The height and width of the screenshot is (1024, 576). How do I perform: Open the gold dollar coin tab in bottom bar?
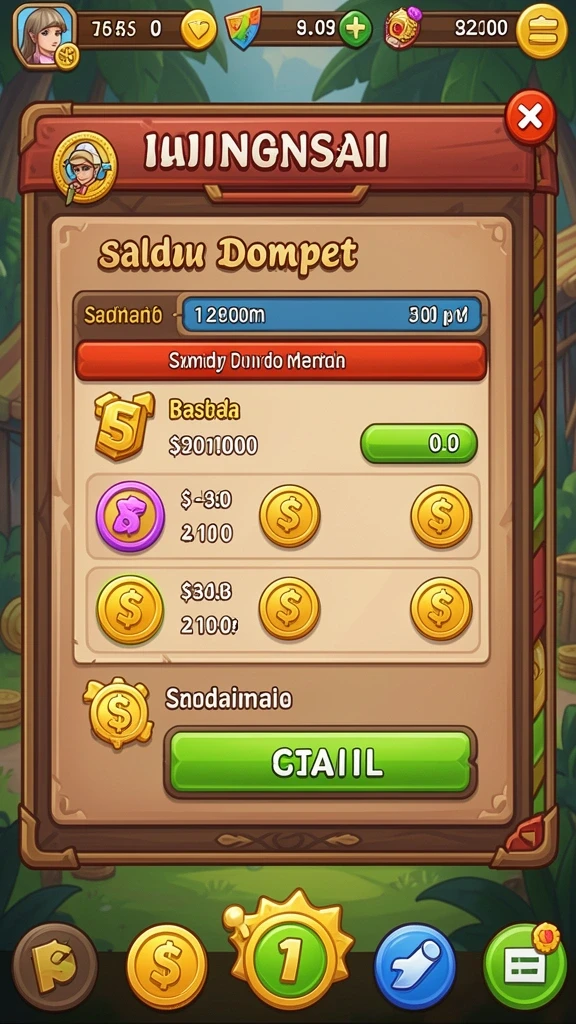coord(167,965)
